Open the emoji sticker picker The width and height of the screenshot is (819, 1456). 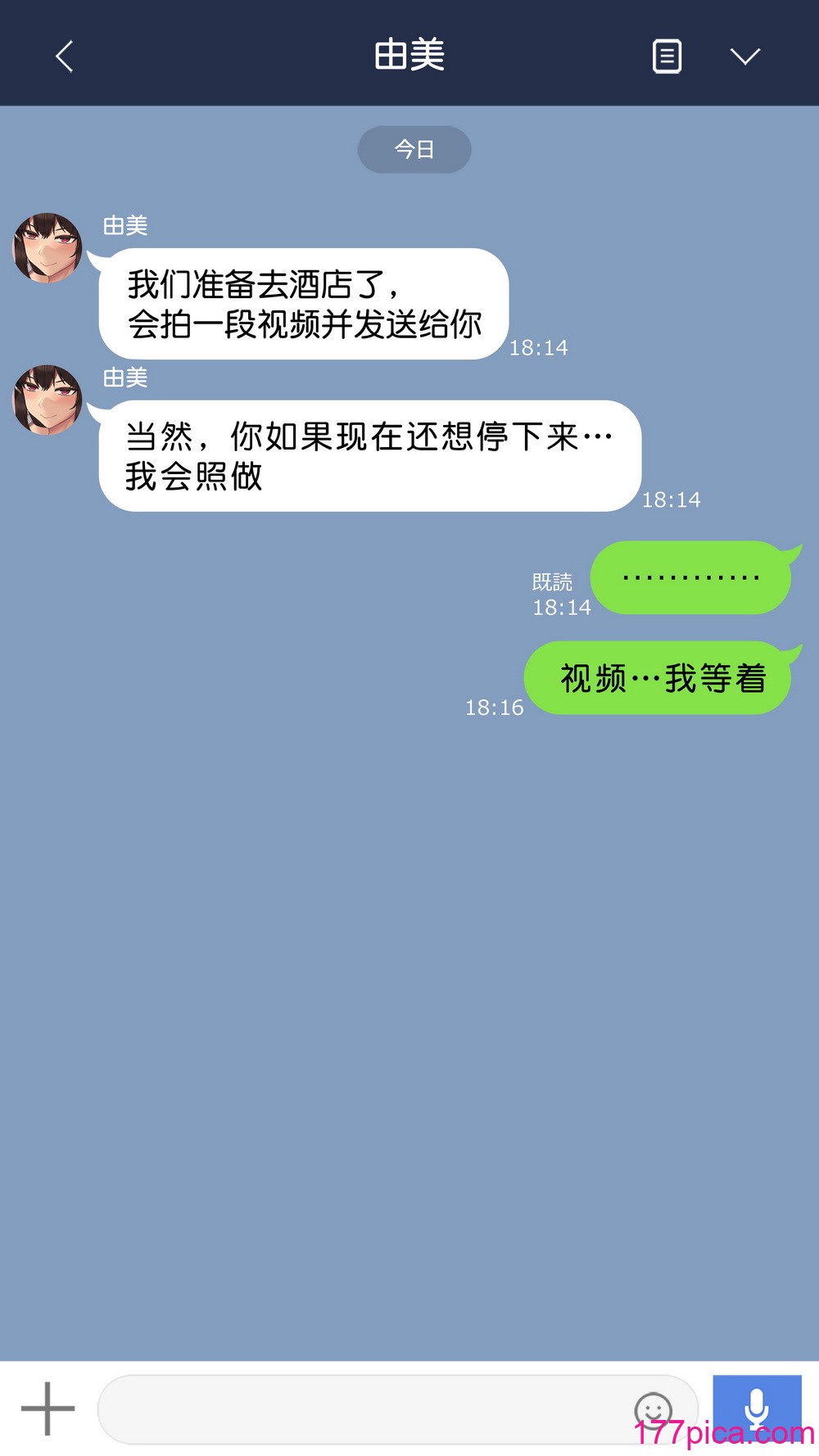coord(653,1409)
